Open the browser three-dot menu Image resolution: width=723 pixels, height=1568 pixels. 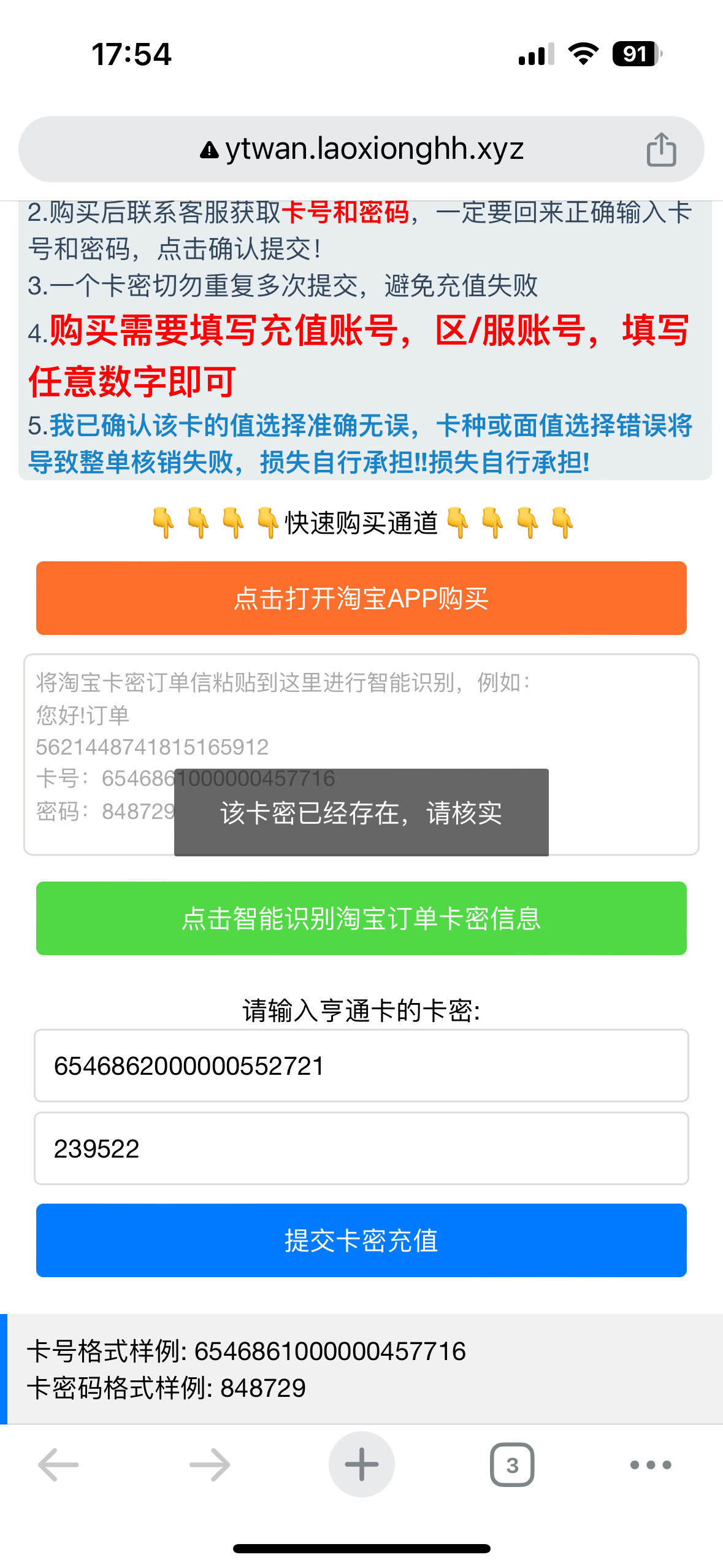(651, 1464)
